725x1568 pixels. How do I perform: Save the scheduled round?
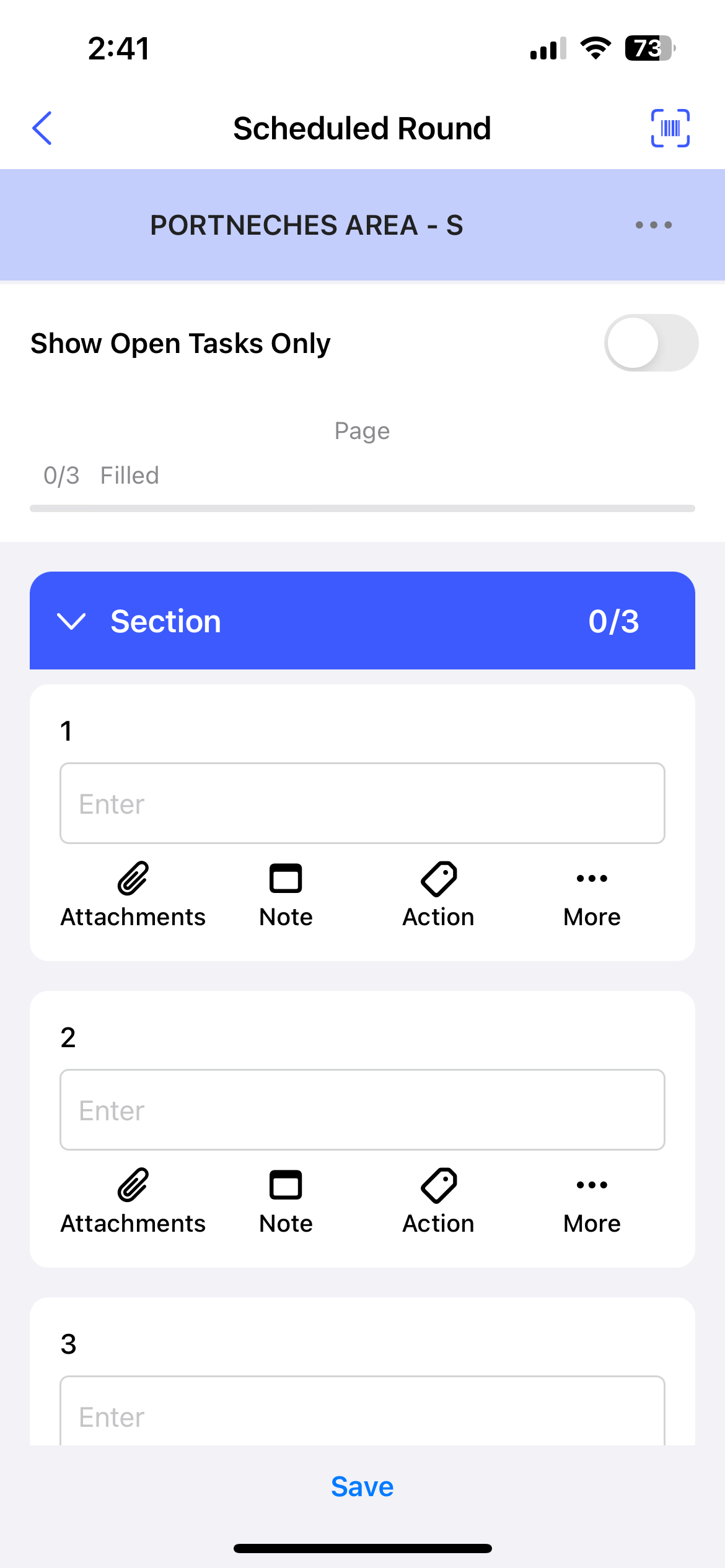tap(362, 1486)
